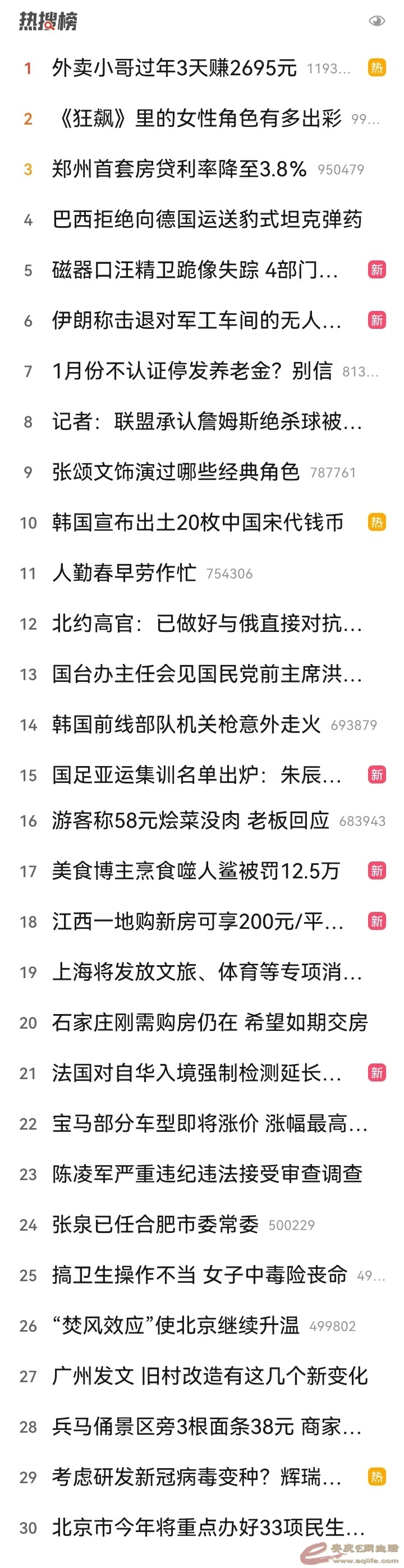View 游客称58元烩菜没肉 老板回应

190,820
